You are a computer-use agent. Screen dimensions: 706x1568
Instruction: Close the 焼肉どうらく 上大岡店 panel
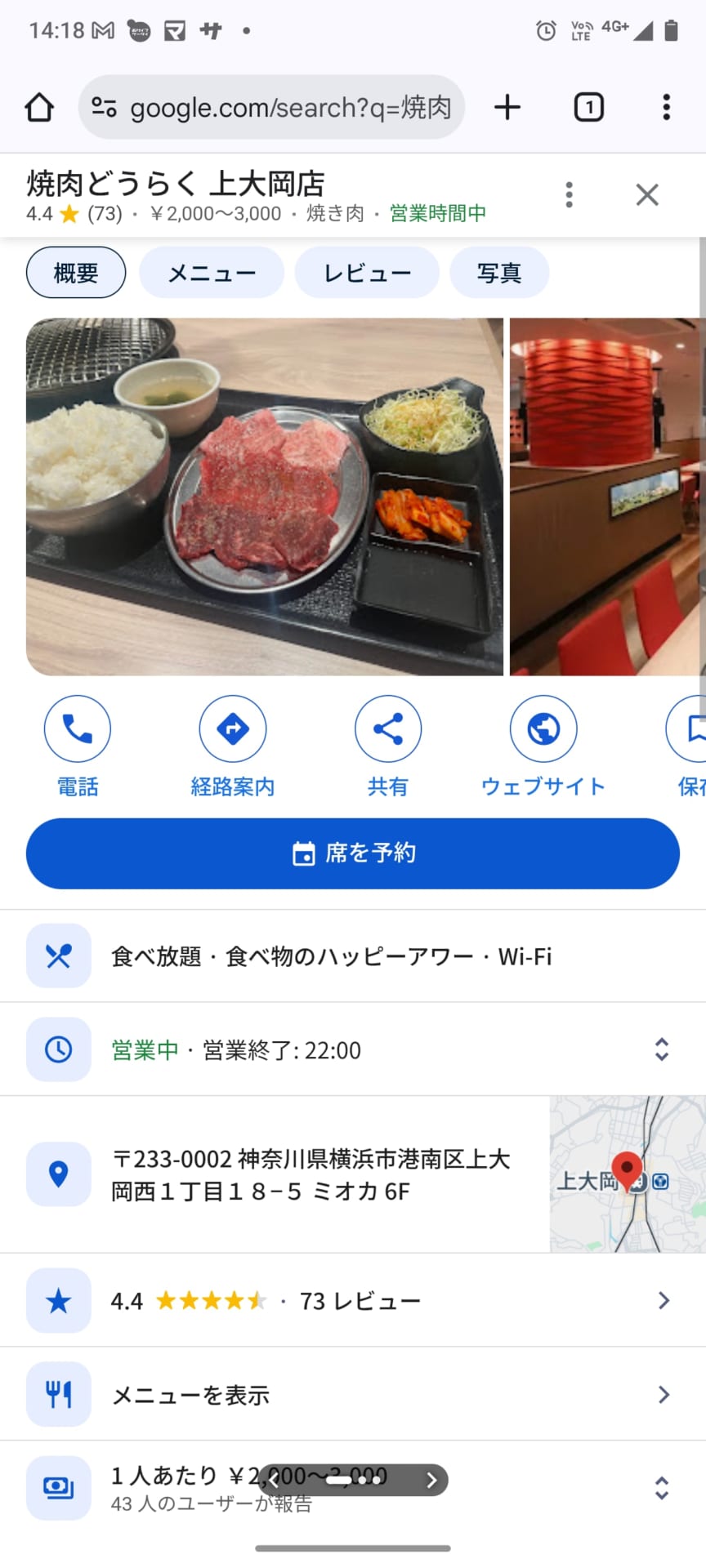point(647,194)
